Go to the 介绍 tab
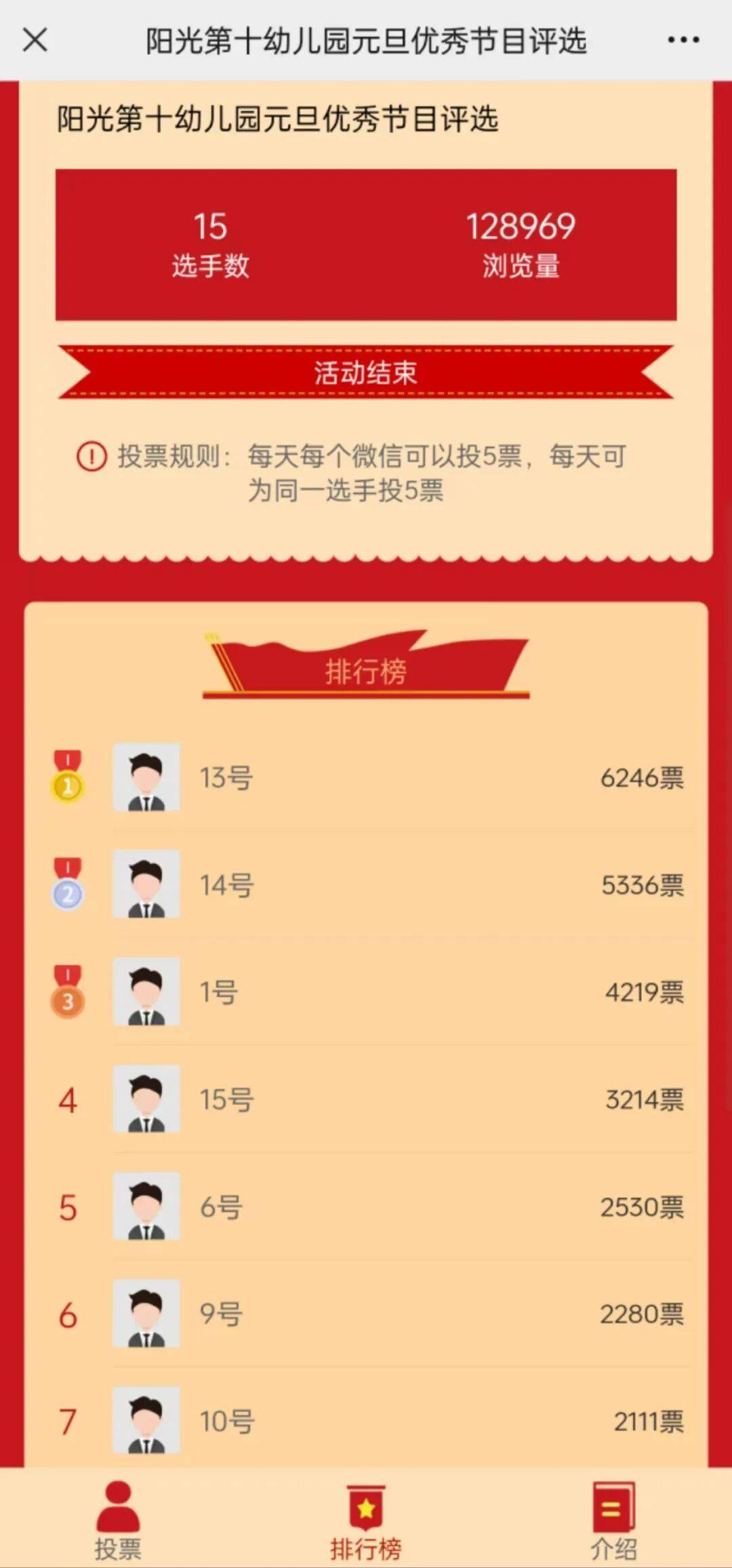This screenshot has width=732, height=1568. coord(613,1519)
